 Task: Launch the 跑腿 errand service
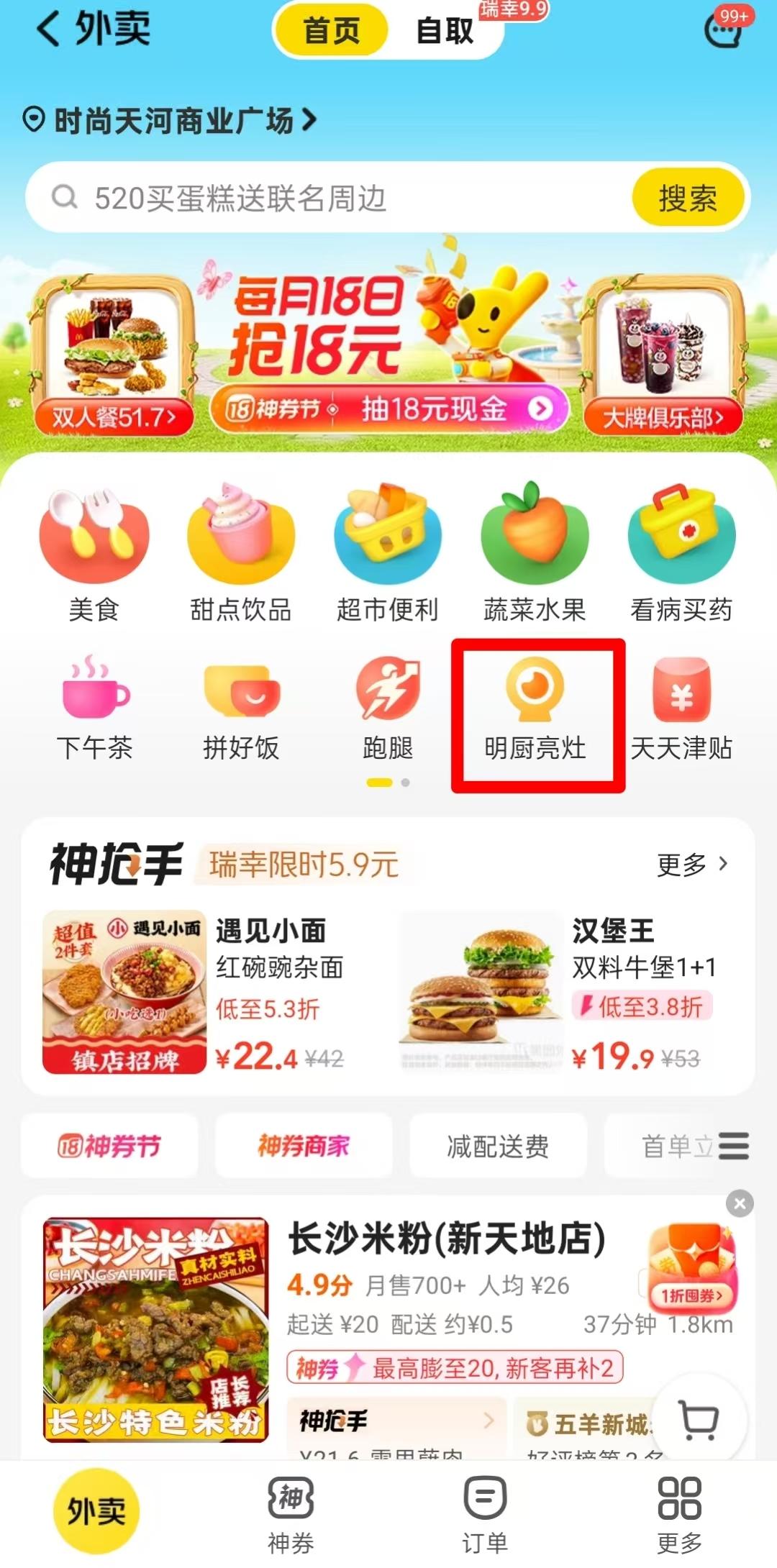388,708
